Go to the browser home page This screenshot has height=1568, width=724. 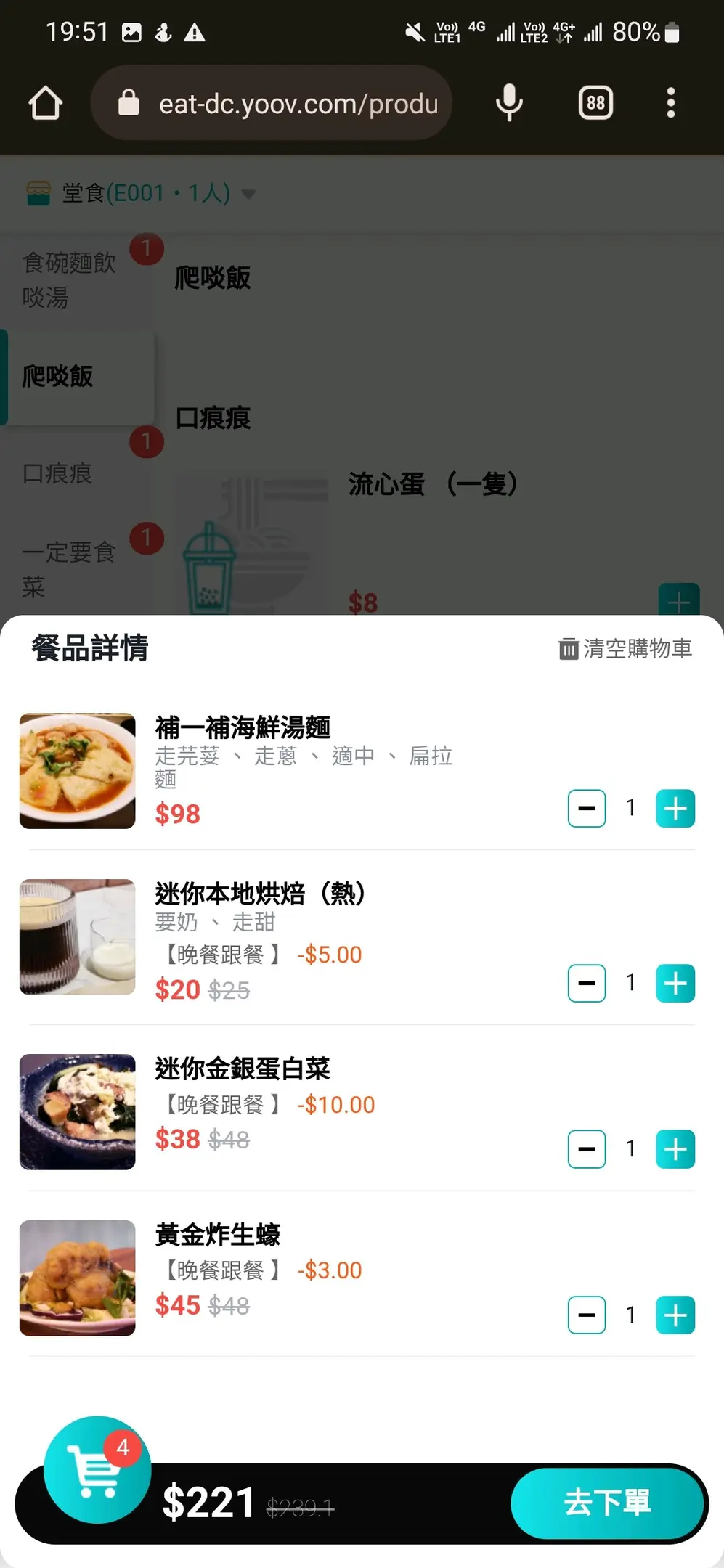(45, 103)
